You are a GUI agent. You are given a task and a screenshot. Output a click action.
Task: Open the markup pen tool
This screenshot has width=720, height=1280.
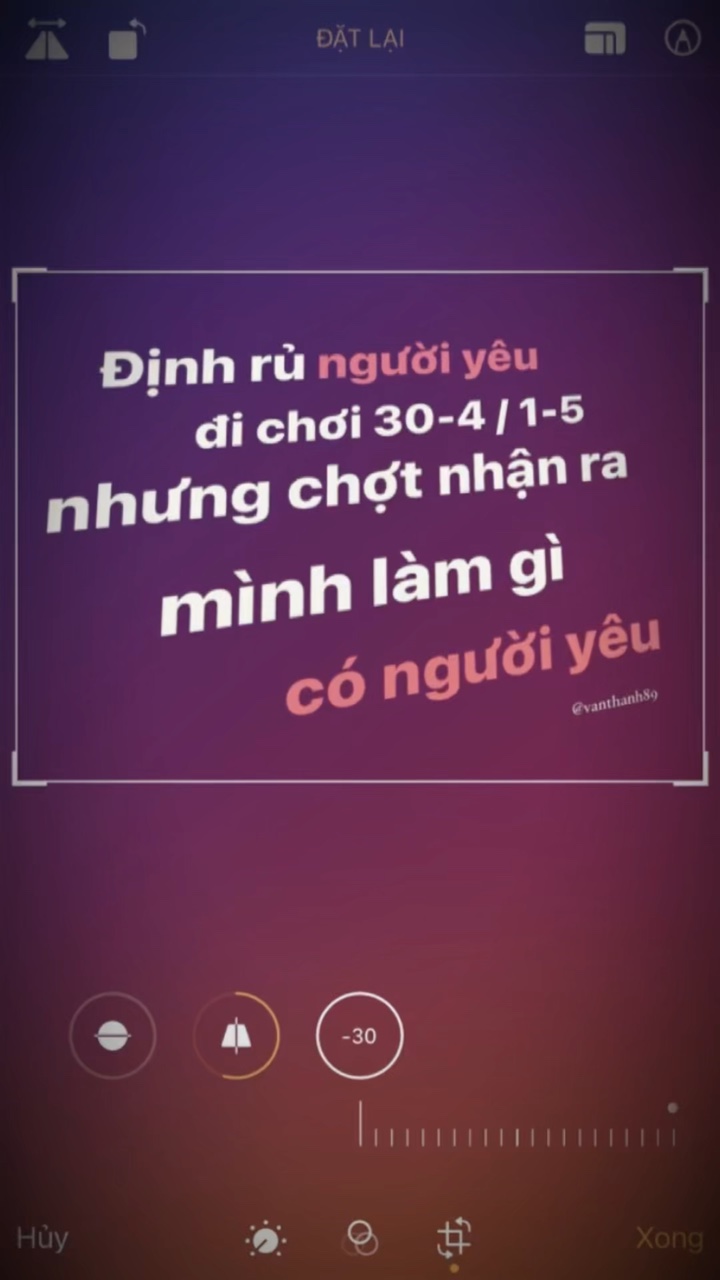(682, 39)
